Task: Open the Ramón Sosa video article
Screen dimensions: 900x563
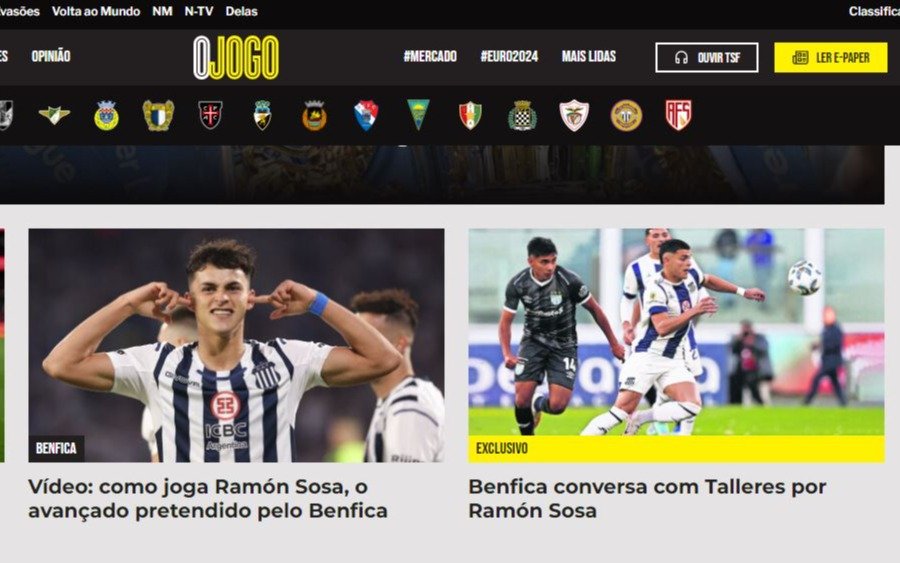Action: pyautogui.click(x=207, y=498)
